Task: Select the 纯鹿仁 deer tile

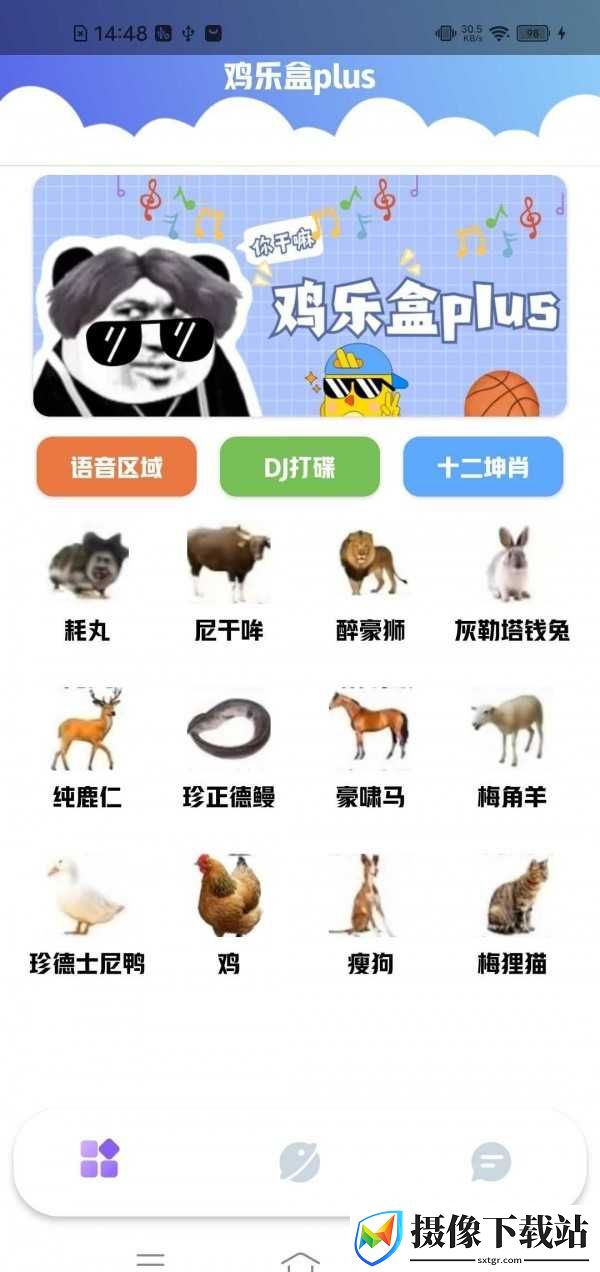Action: (88, 750)
